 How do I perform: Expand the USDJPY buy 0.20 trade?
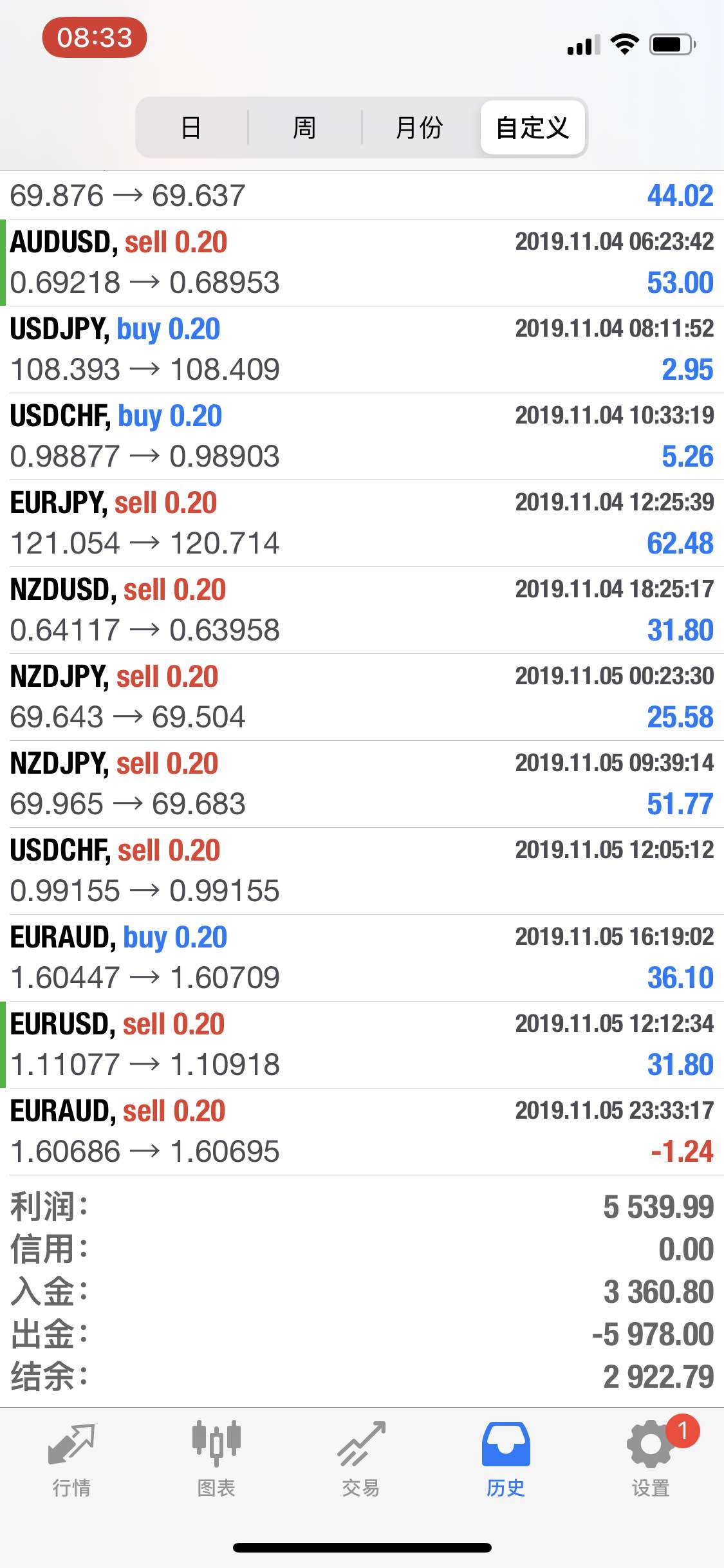click(x=362, y=350)
